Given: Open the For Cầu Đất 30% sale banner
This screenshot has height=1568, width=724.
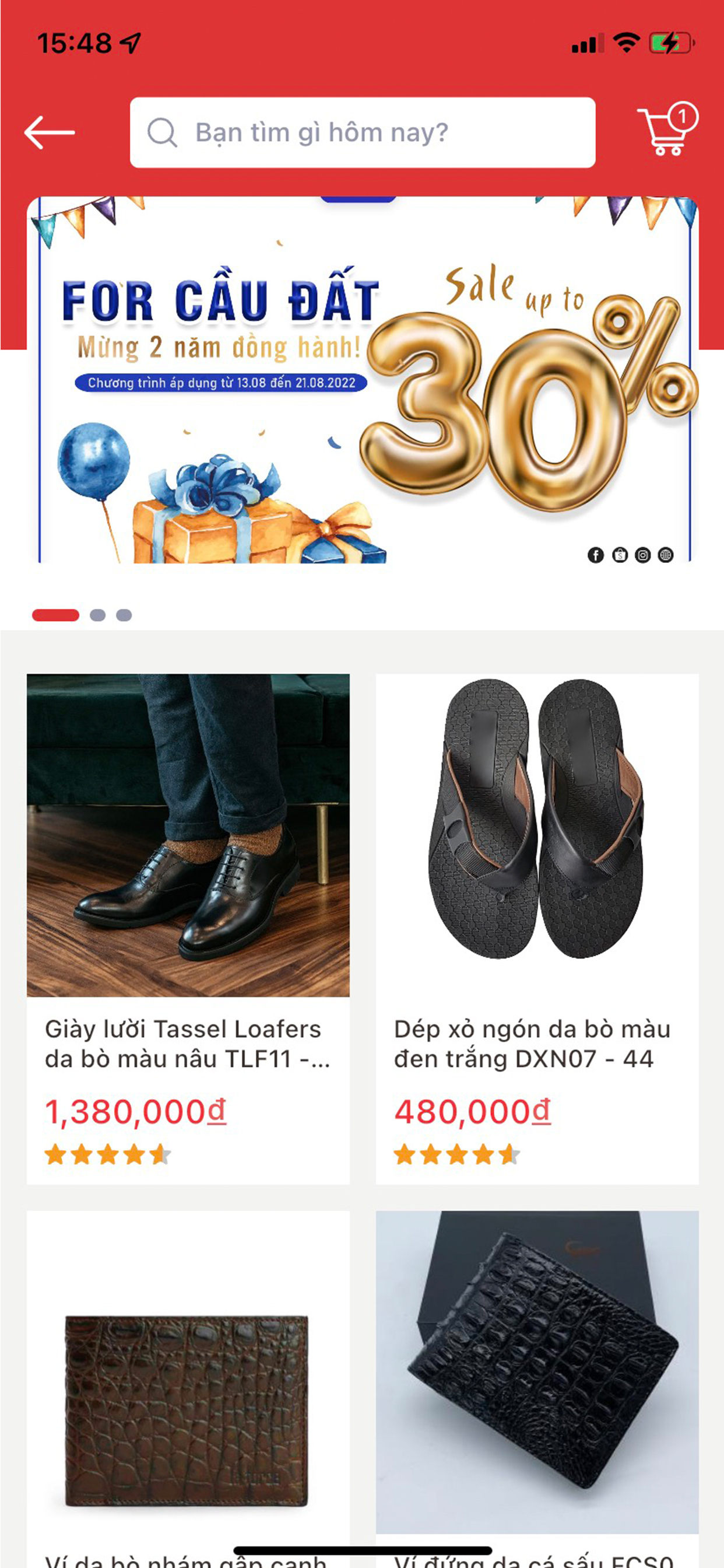Looking at the screenshot, I should pos(363,380).
